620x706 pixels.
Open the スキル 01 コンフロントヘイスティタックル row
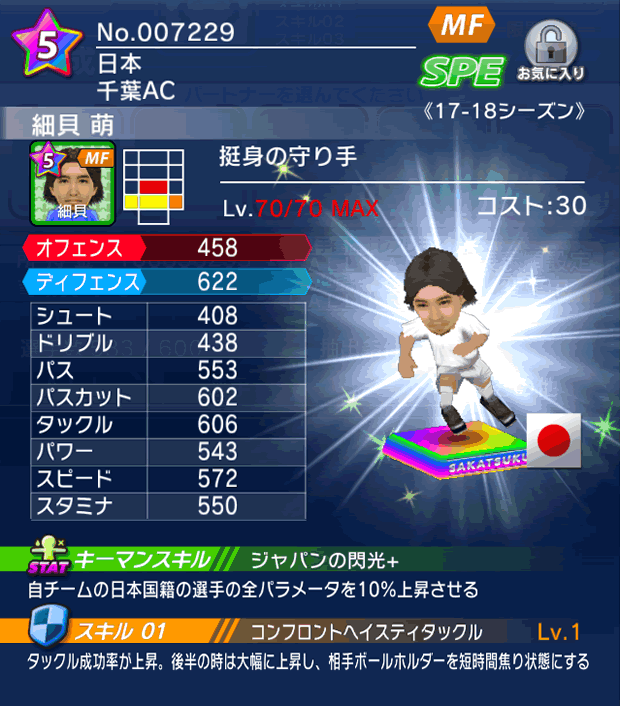click(310, 632)
